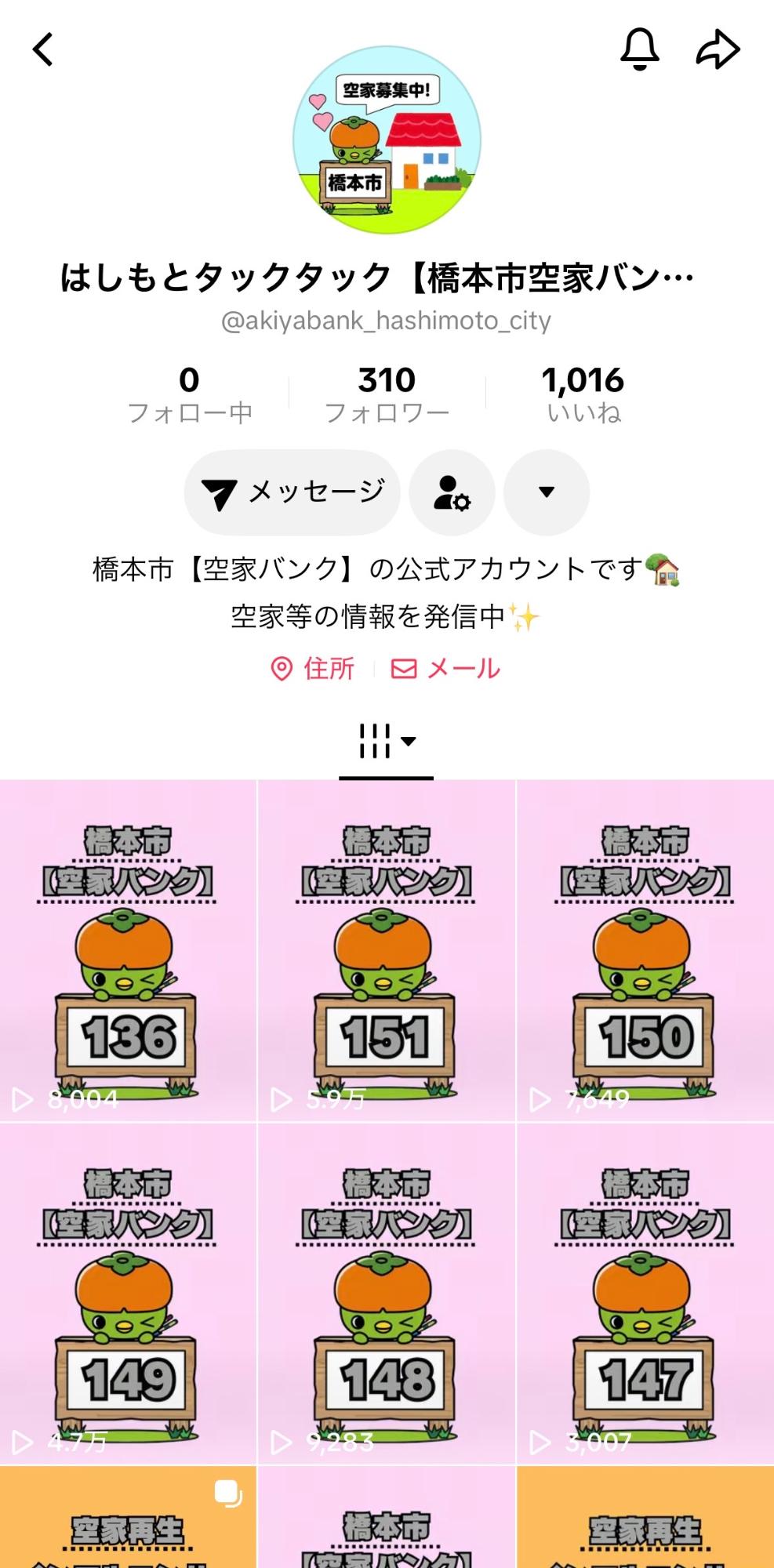Play the video numbered 136

128,950
